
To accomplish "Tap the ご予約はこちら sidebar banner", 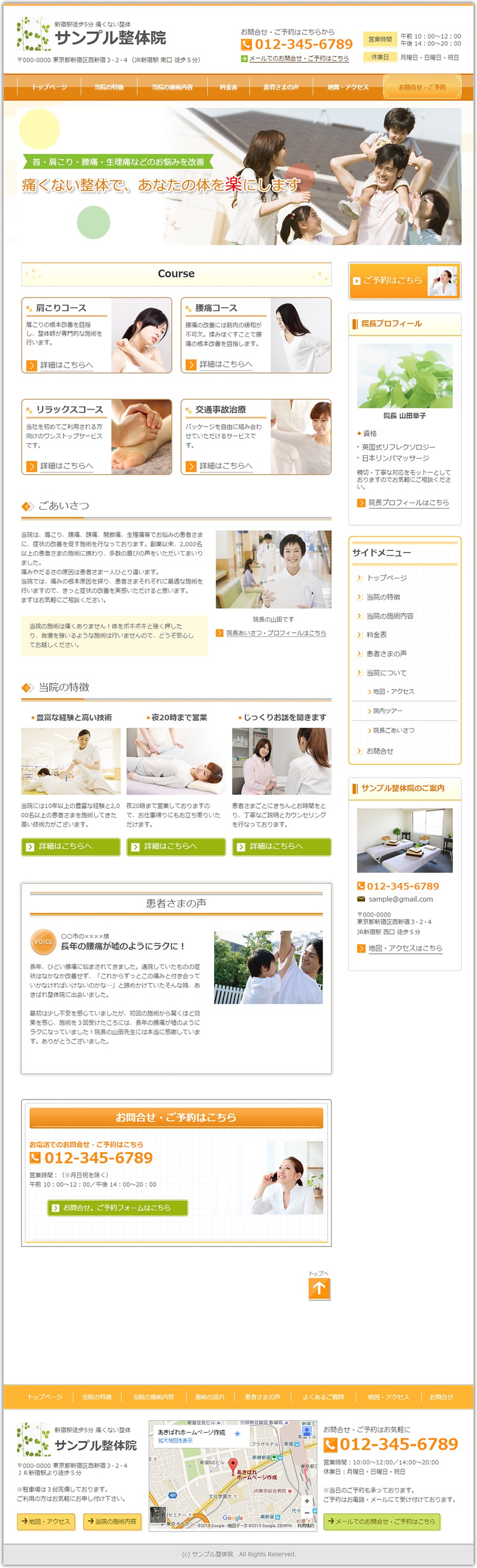I will 404,281.
